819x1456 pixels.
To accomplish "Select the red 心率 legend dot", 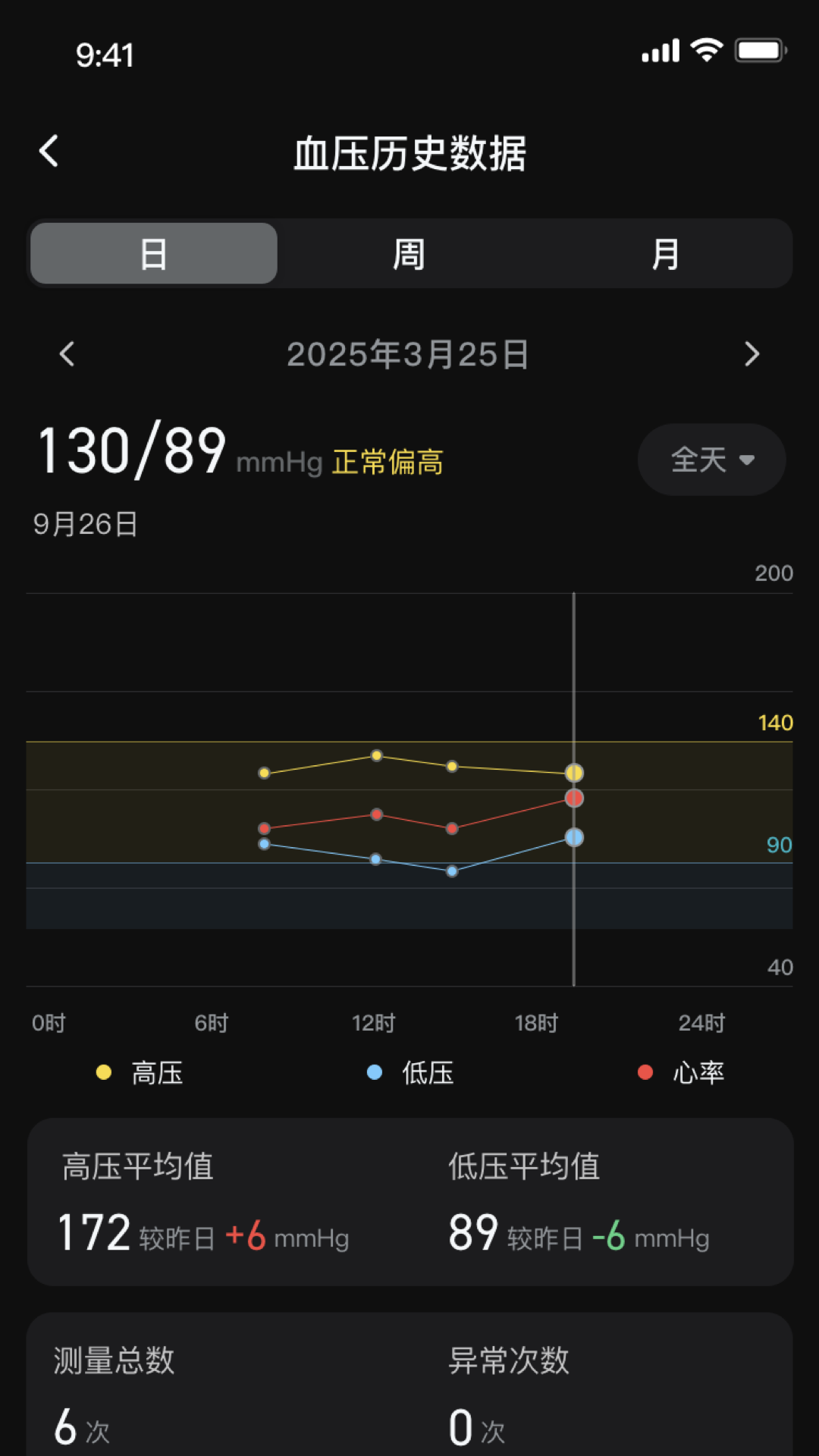I will point(645,1072).
